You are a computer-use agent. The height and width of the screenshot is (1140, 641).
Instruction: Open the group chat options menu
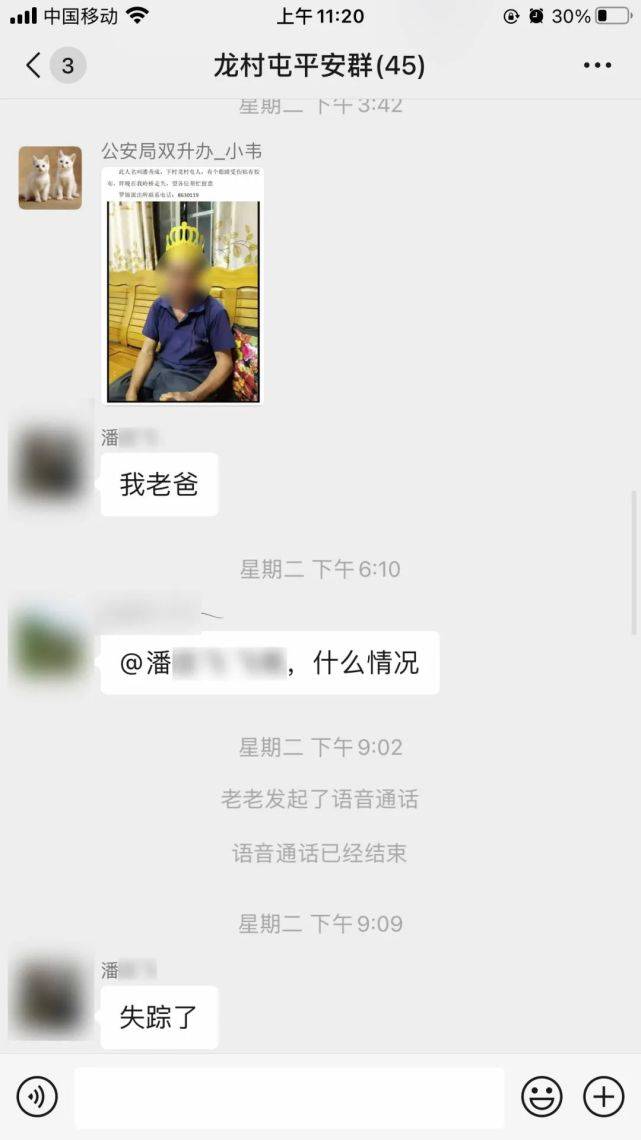tap(597, 65)
